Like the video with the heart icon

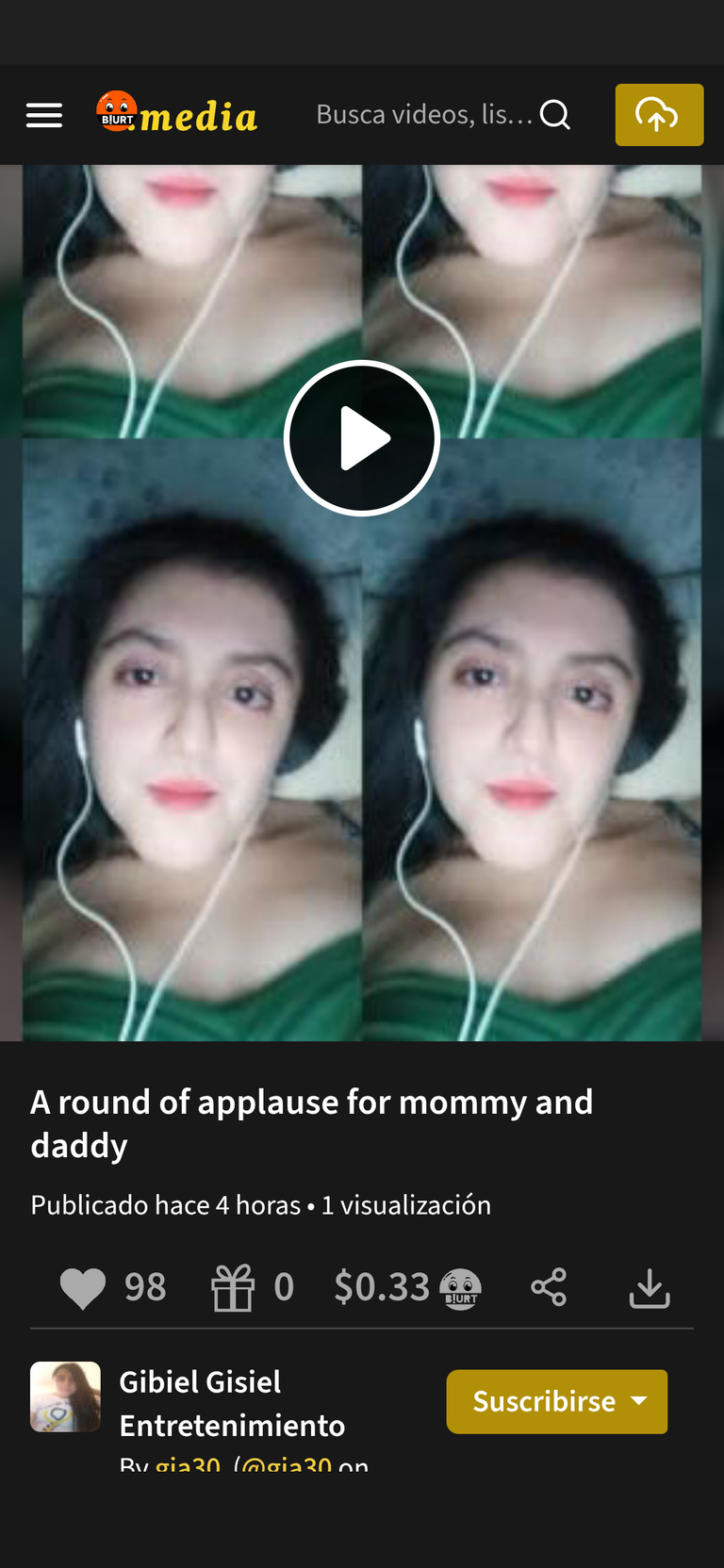tap(83, 1288)
